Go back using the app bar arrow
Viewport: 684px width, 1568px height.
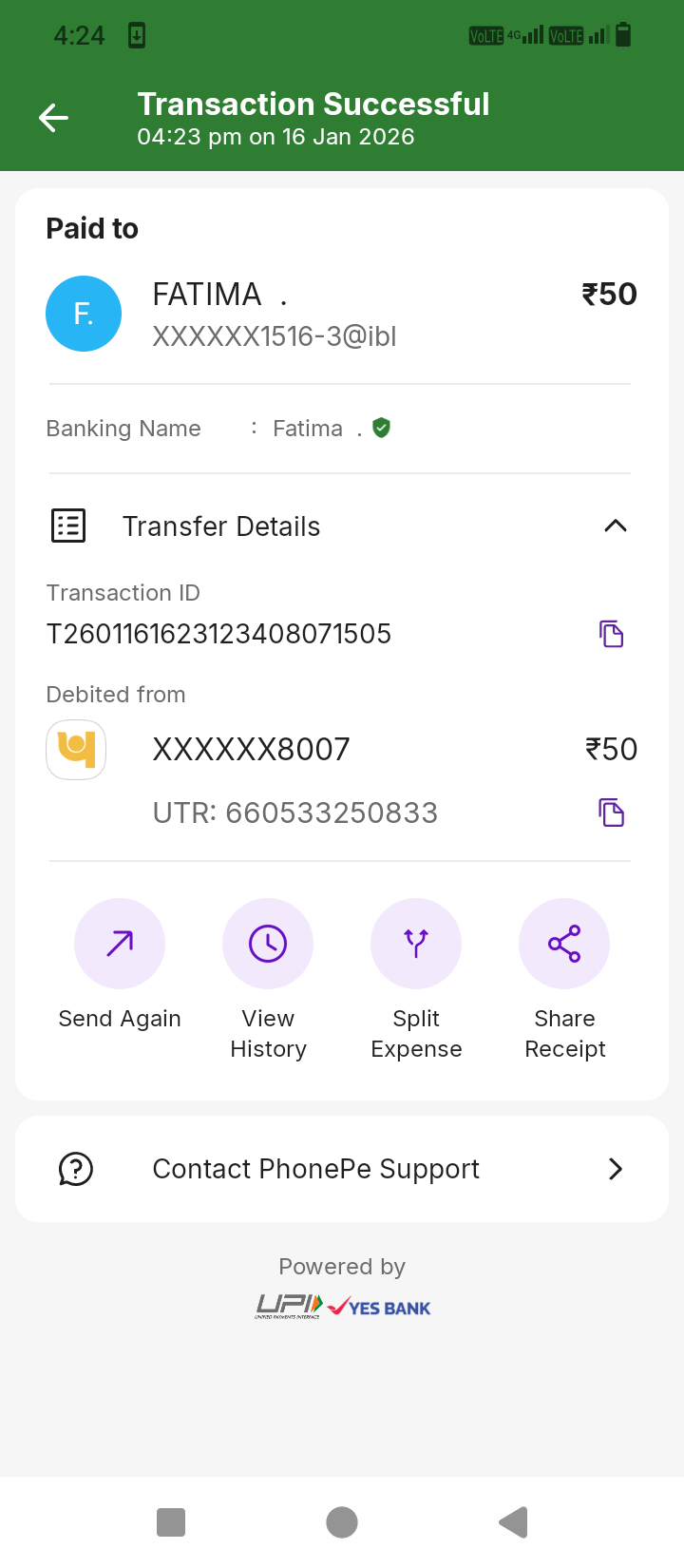point(54,118)
